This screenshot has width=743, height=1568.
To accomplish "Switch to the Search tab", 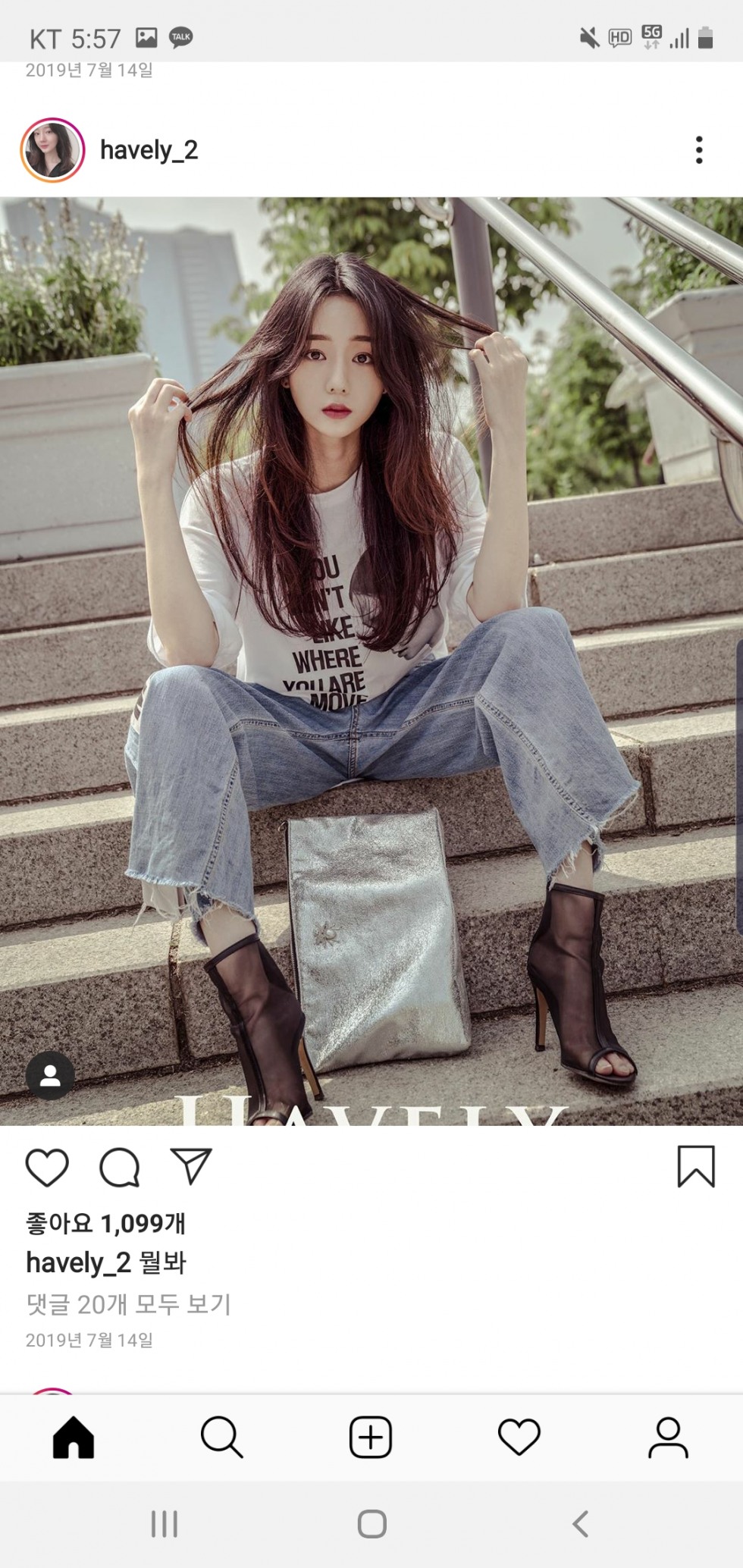I will click(x=222, y=1437).
